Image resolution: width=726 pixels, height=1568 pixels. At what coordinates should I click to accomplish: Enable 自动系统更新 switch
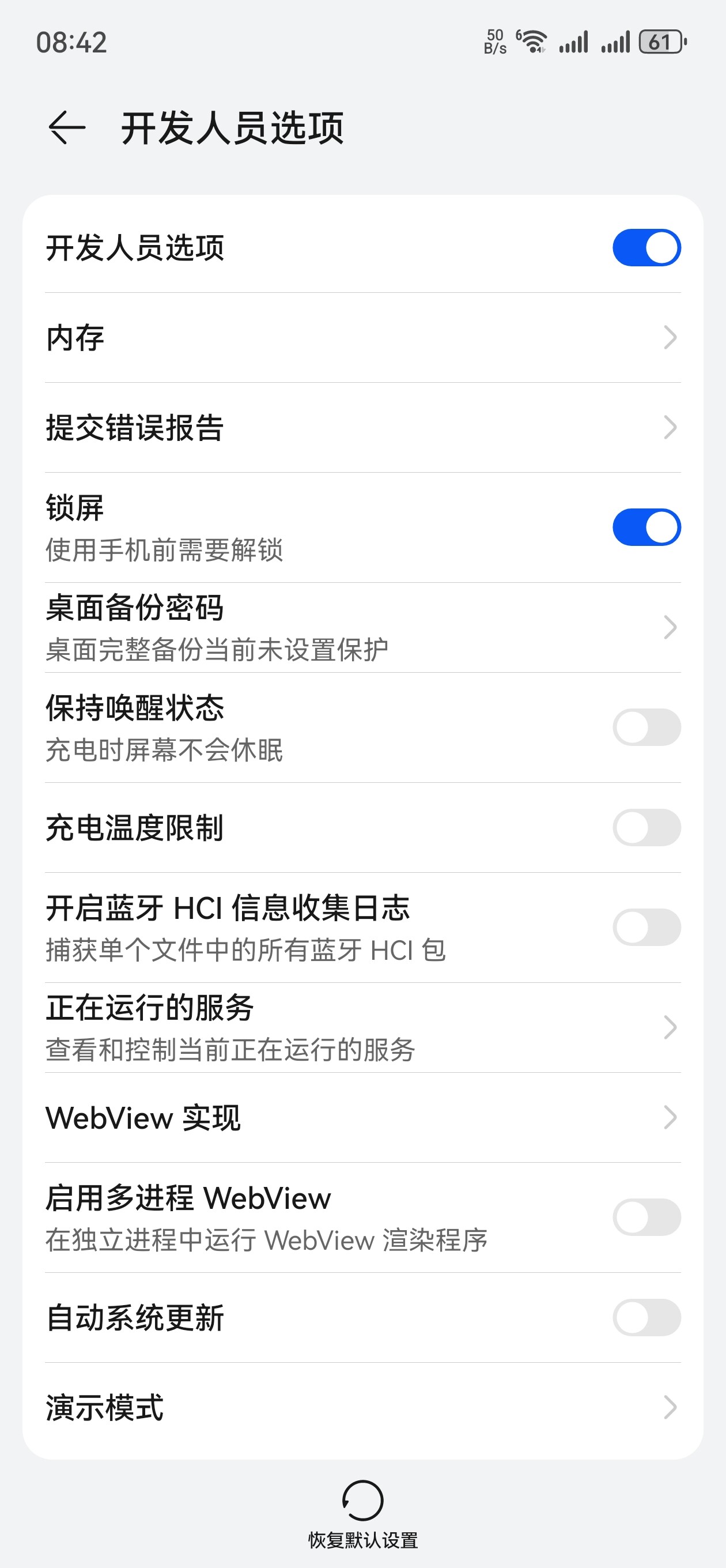pos(646,1317)
